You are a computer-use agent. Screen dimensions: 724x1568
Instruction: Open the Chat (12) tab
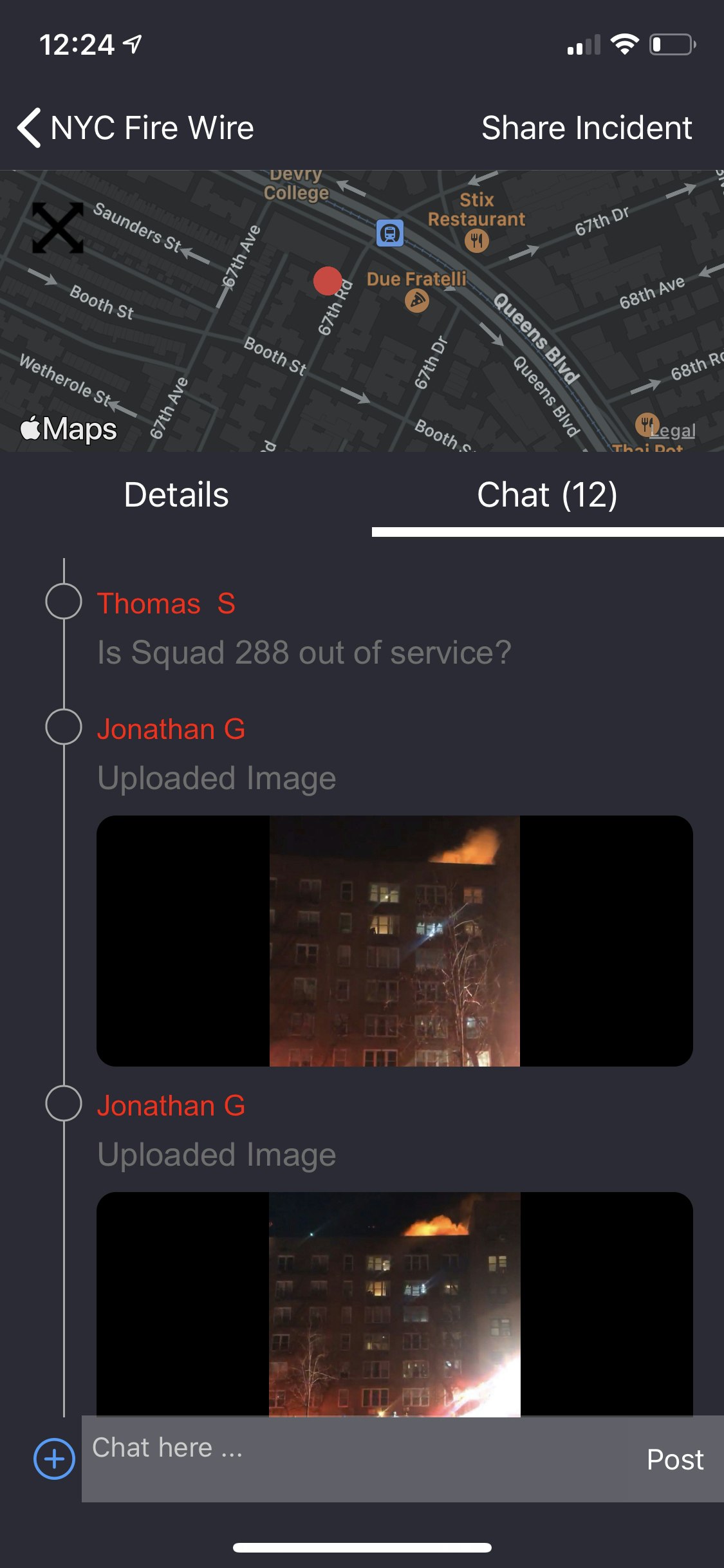(x=546, y=495)
